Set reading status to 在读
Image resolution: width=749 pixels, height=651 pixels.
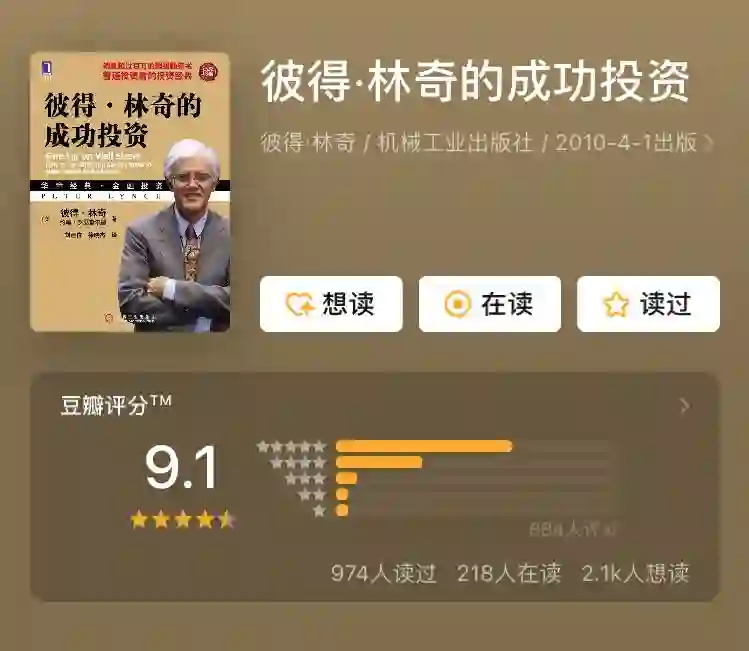click(x=489, y=304)
